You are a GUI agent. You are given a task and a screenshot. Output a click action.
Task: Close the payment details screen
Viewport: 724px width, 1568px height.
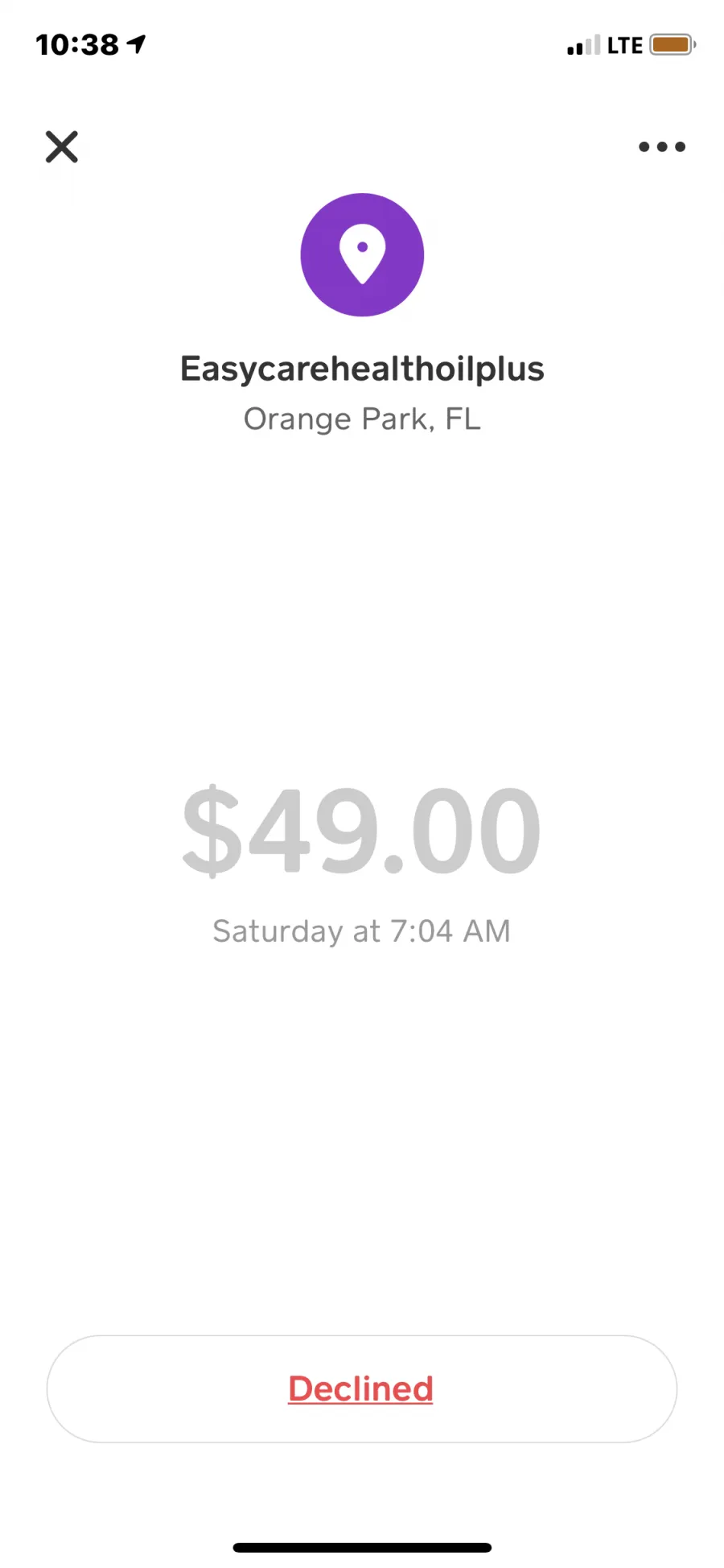coord(62,146)
